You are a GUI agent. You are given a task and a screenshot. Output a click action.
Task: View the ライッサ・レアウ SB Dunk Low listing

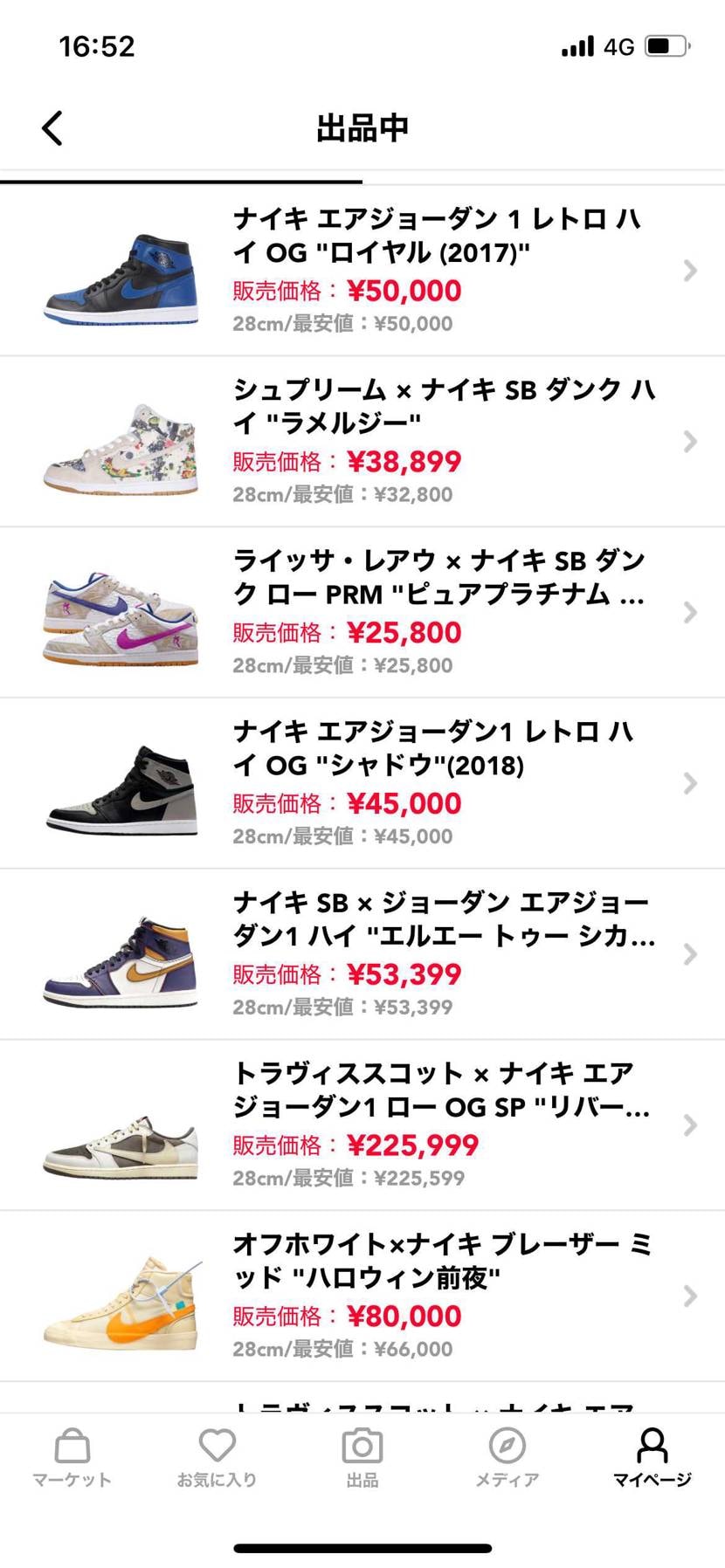pyautogui.click(x=362, y=613)
